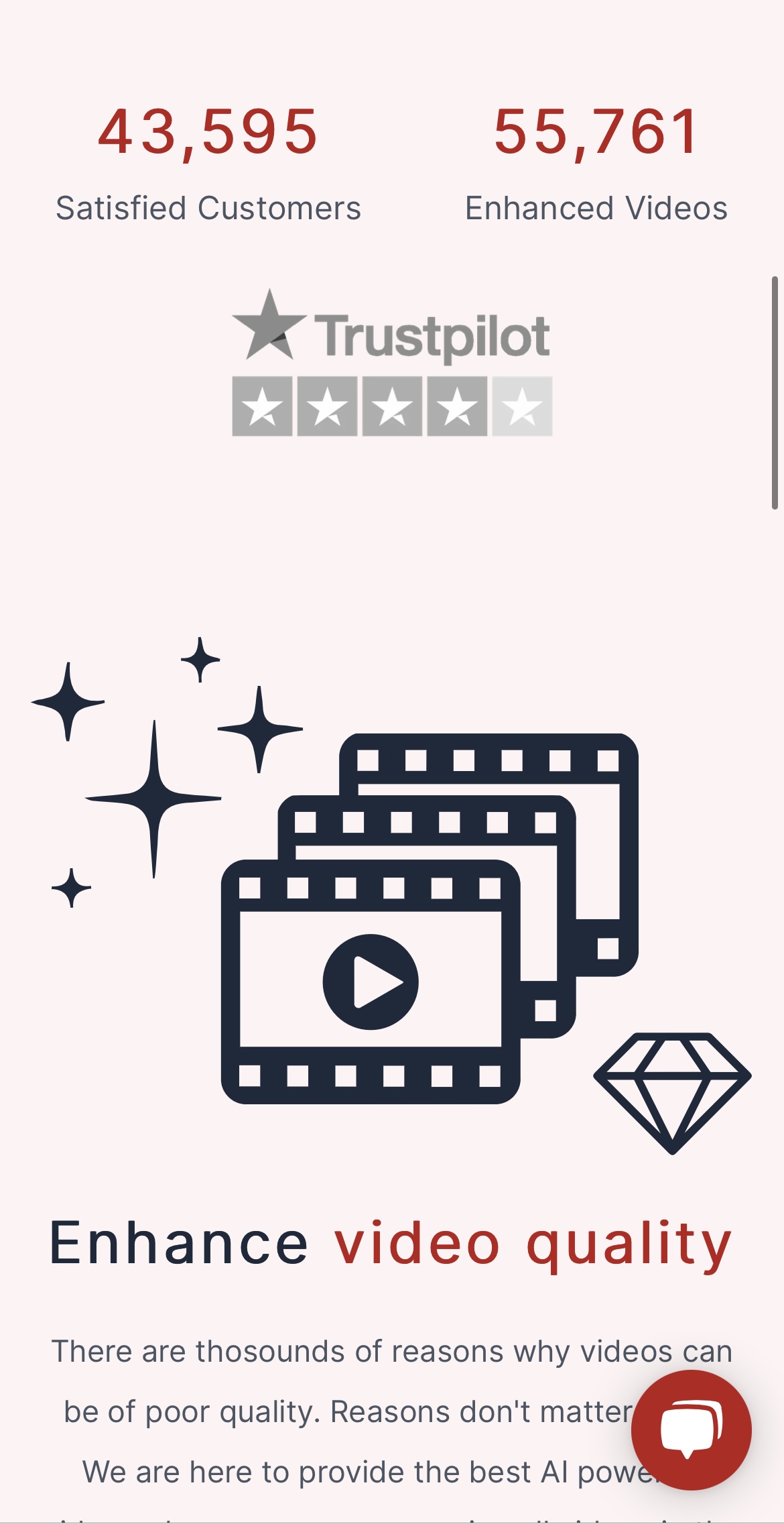The width and height of the screenshot is (784, 1524).
Task: Open the Trustpilot rating badge
Action: coord(392,363)
